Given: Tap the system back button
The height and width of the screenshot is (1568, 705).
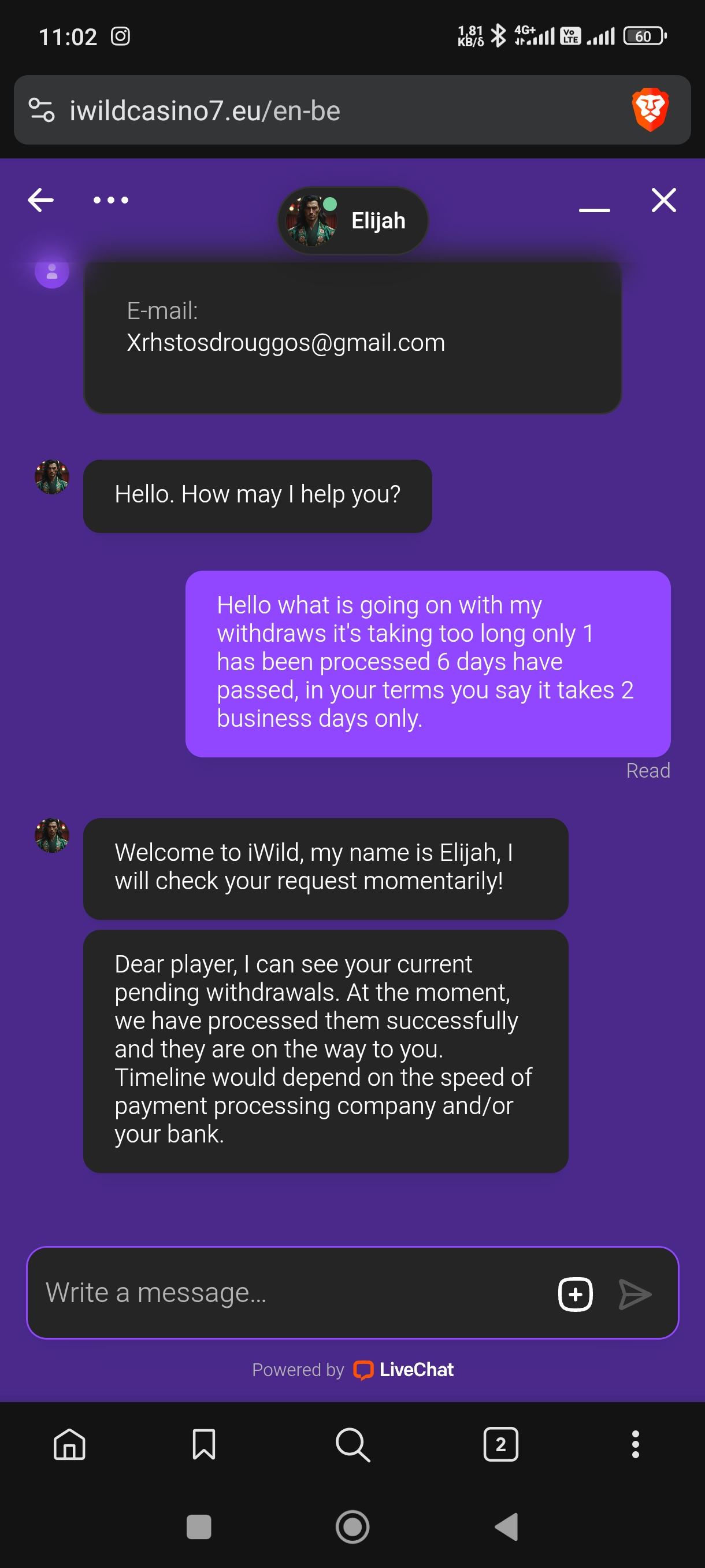Looking at the screenshot, I should [506, 1526].
